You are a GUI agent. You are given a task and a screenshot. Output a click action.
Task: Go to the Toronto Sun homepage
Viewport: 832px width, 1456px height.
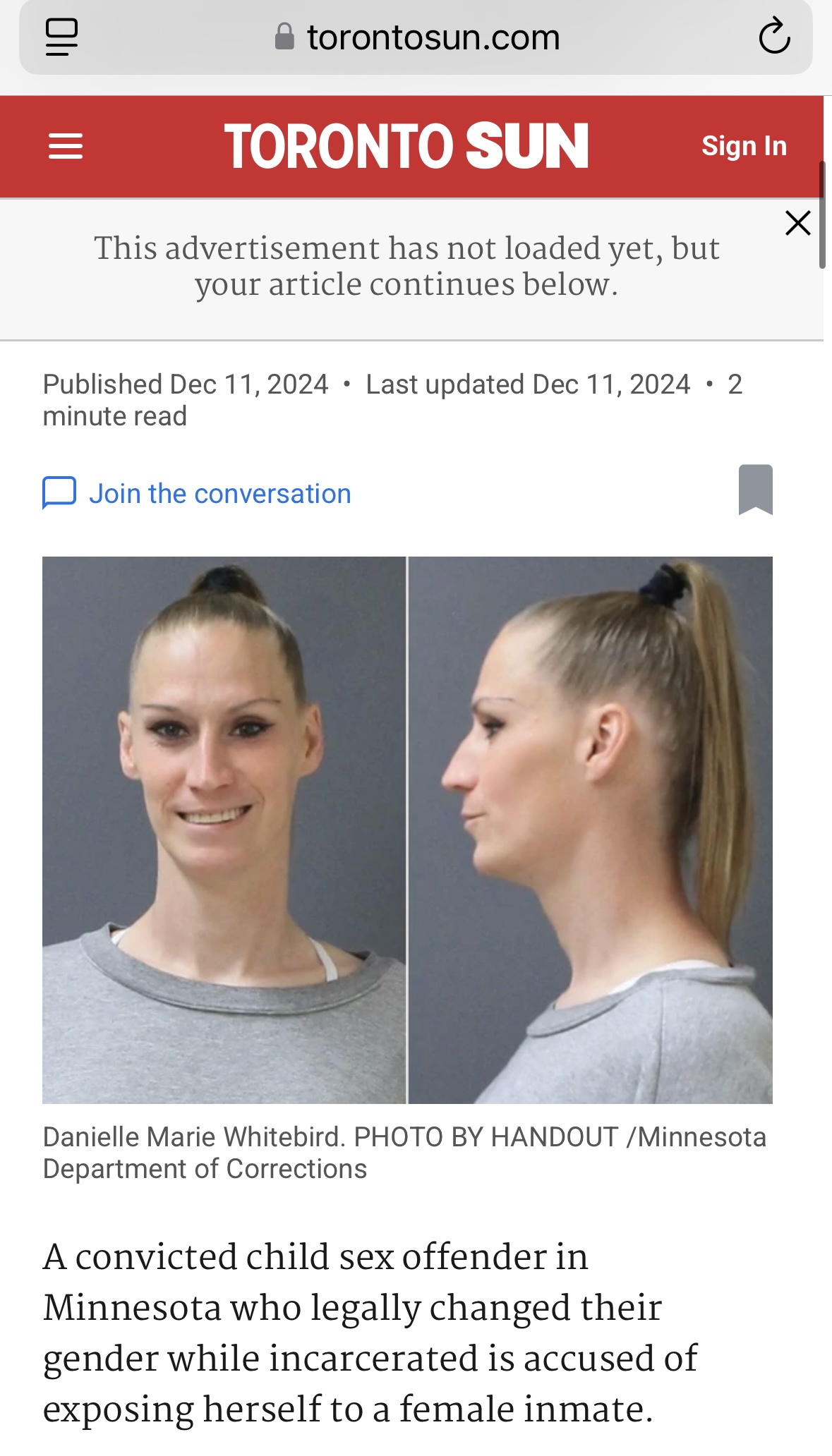(x=406, y=146)
